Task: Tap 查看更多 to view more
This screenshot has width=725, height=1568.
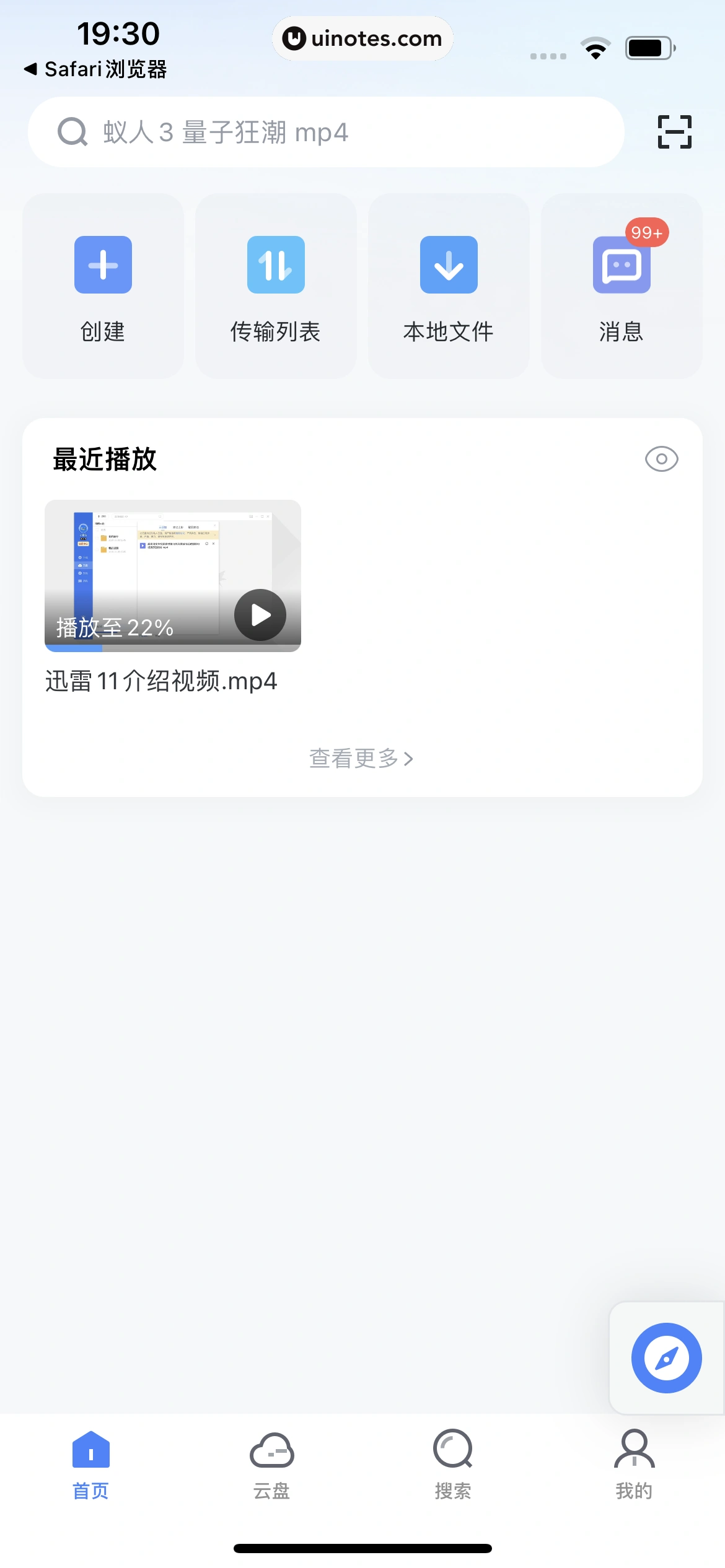Action: (x=362, y=758)
